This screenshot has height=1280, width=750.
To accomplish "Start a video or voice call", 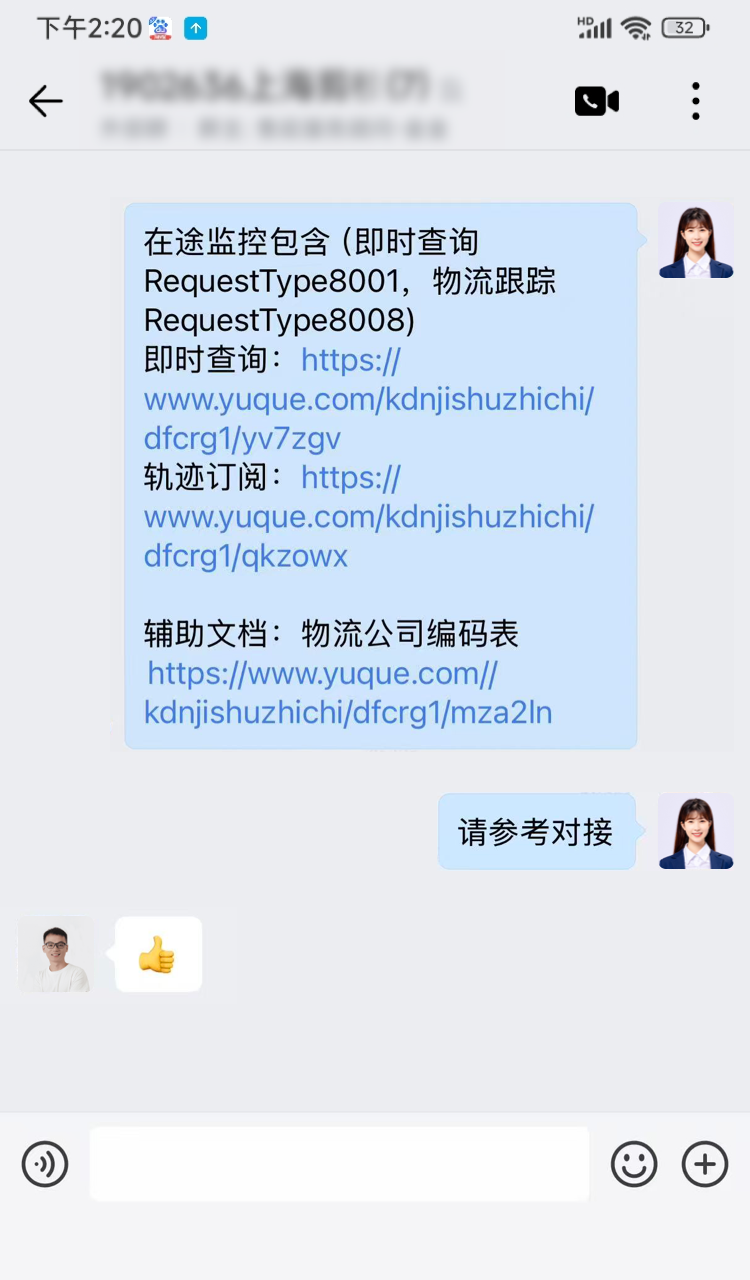I will click(x=596, y=101).
